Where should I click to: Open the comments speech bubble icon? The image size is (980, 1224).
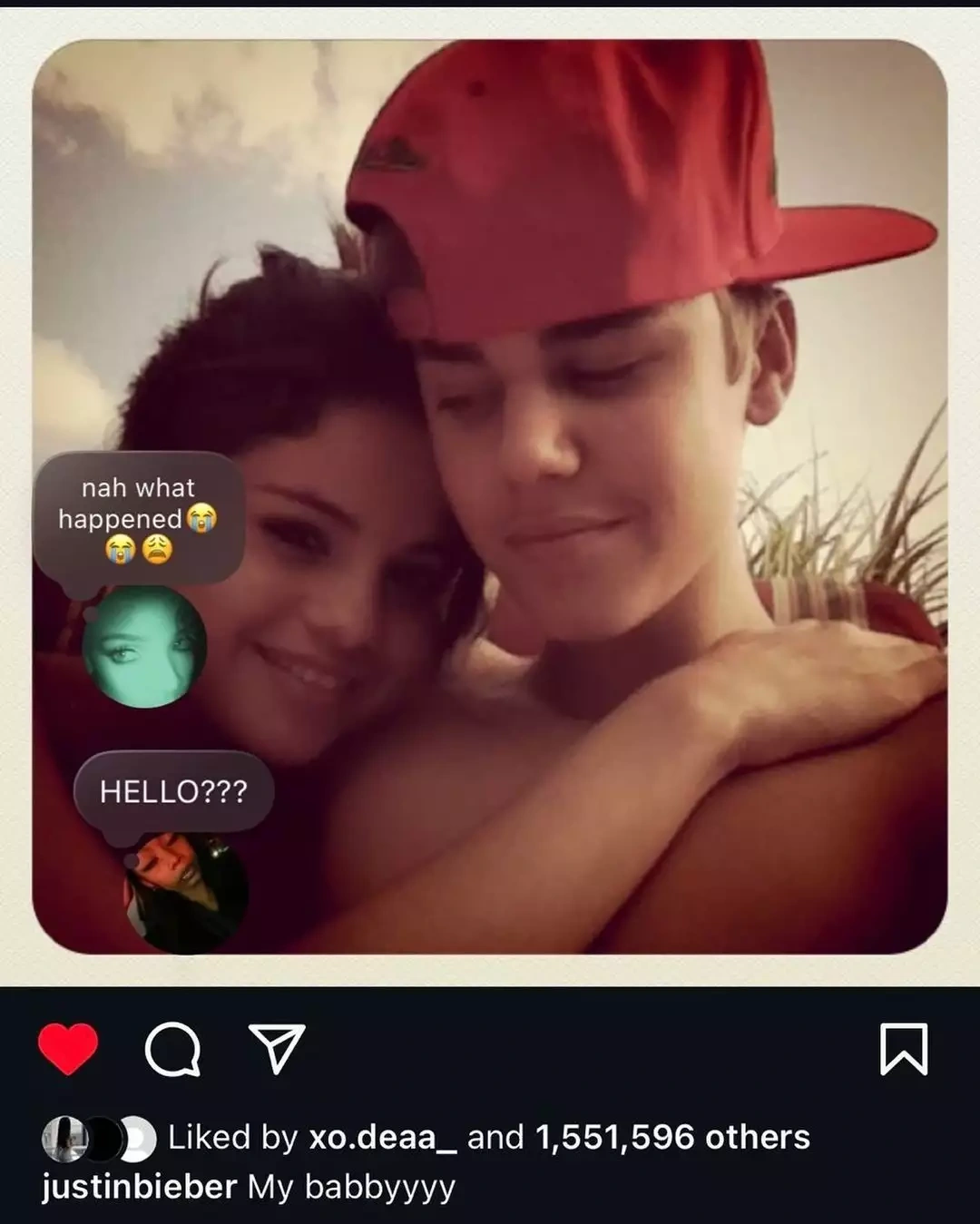pos(172,1049)
